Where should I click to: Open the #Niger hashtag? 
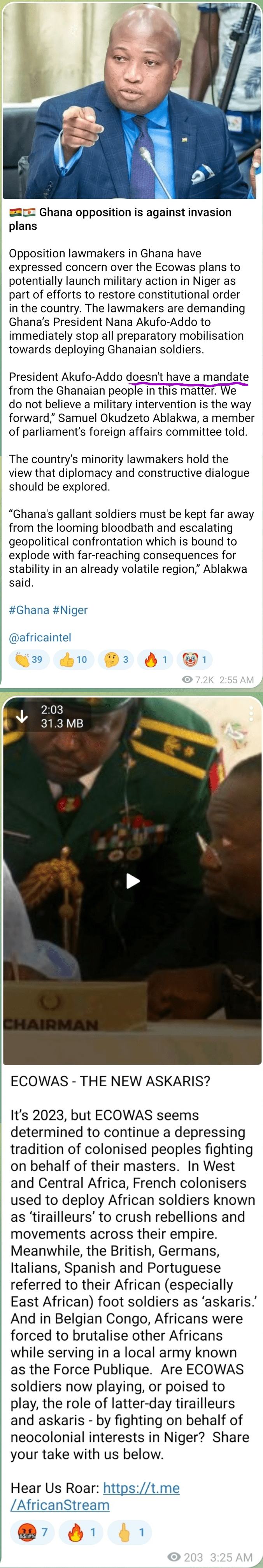pyautogui.click(x=70, y=610)
